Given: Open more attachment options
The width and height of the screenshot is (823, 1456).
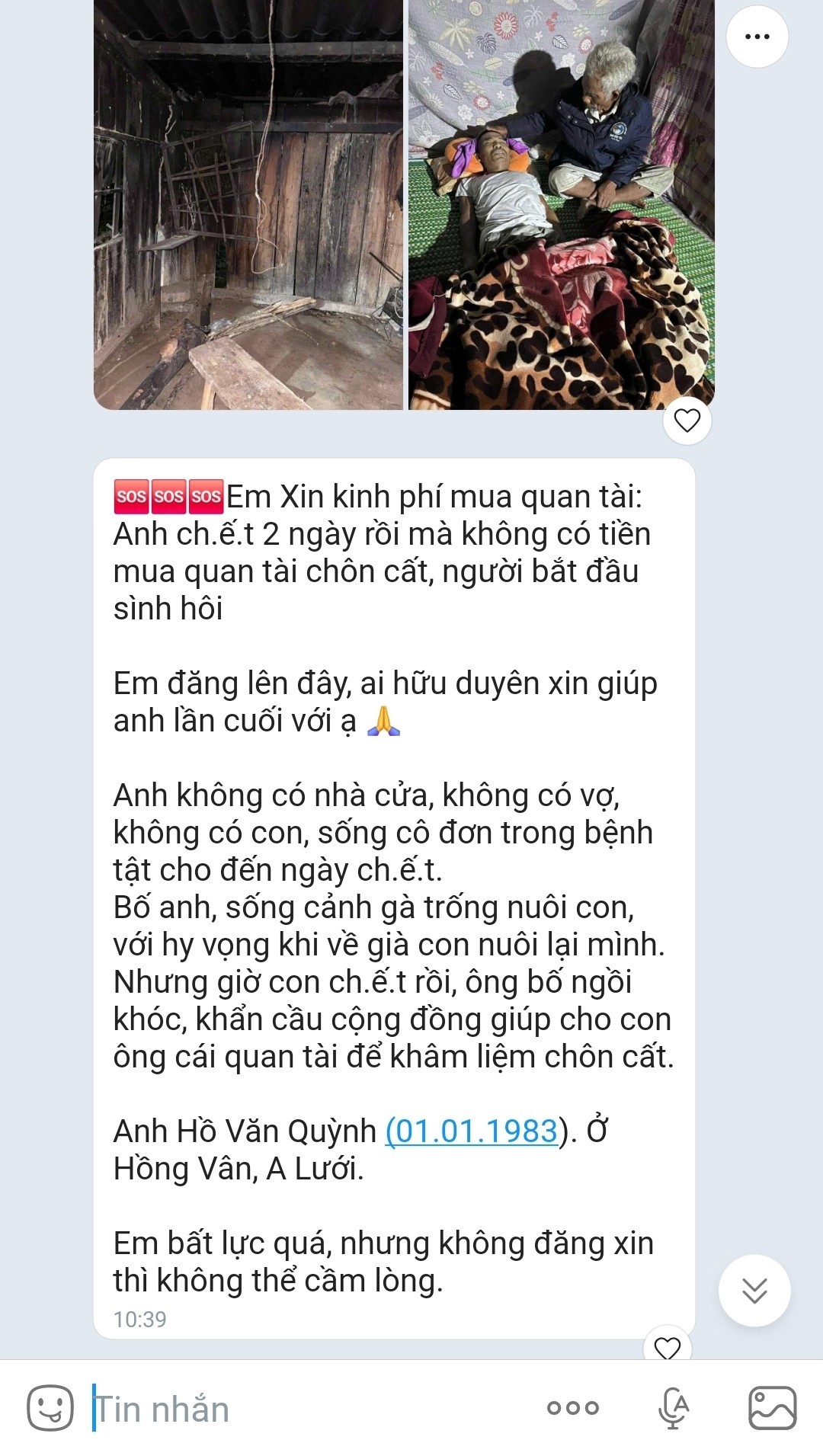Looking at the screenshot, I should (573, 1408).
